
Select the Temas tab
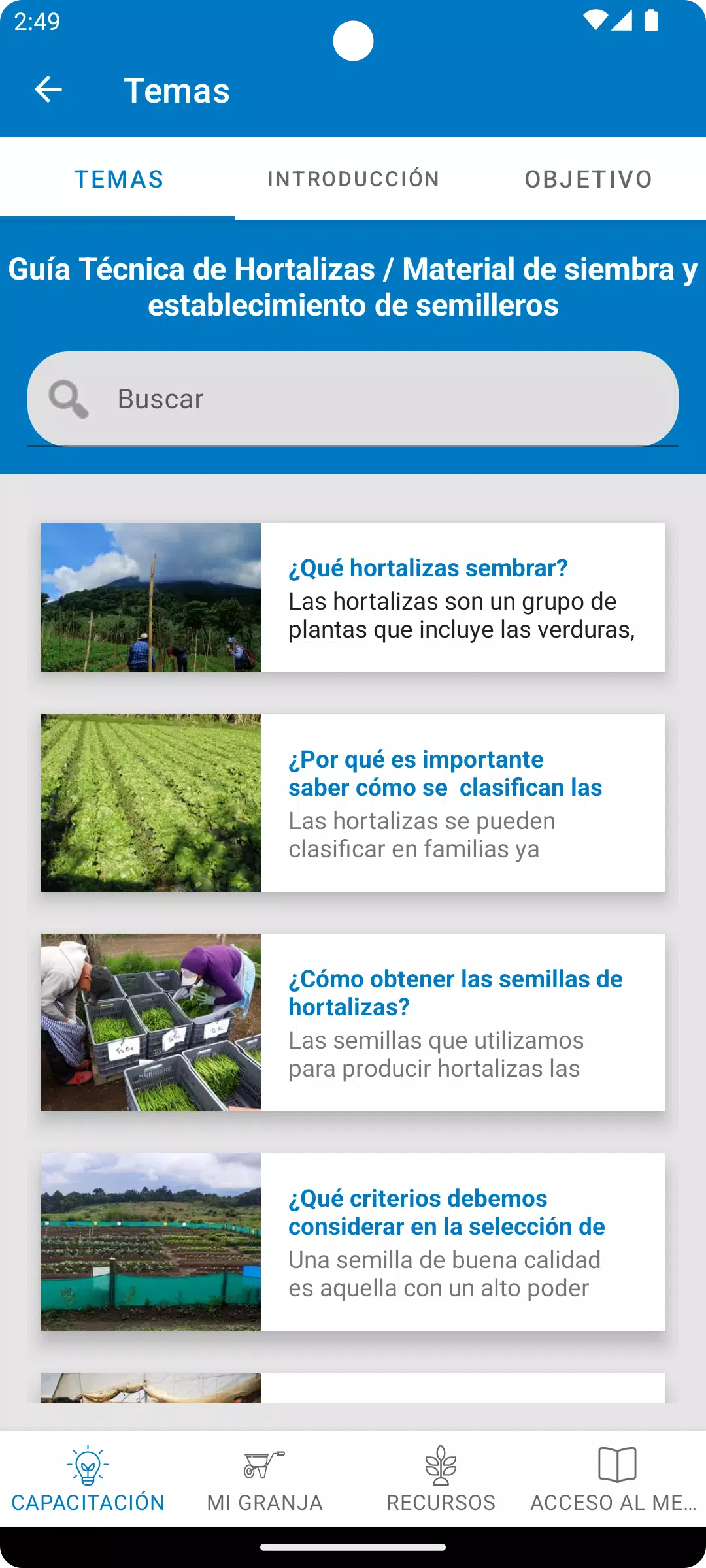(118, 179)
